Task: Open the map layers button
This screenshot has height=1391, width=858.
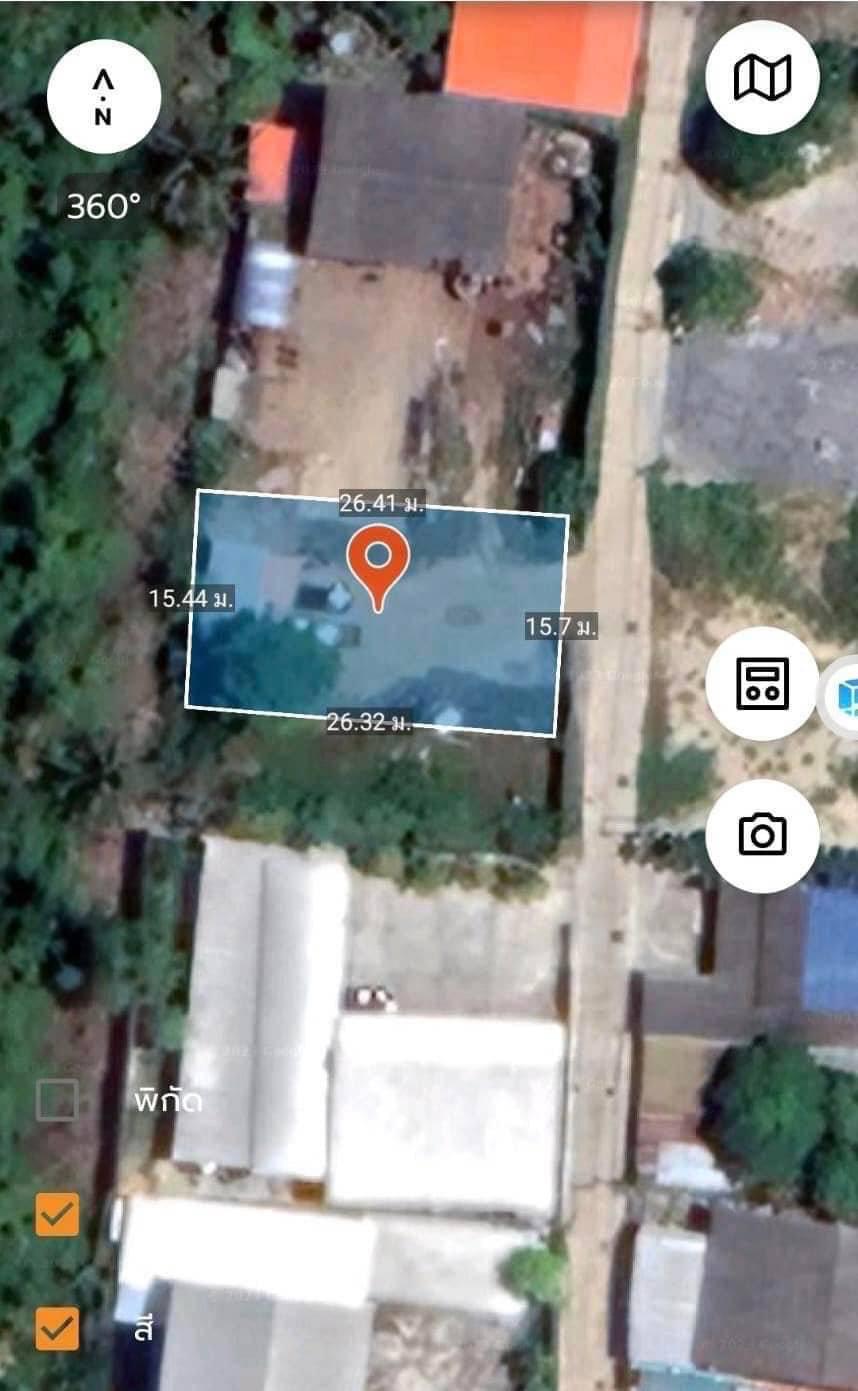Action: coord(762,77)
